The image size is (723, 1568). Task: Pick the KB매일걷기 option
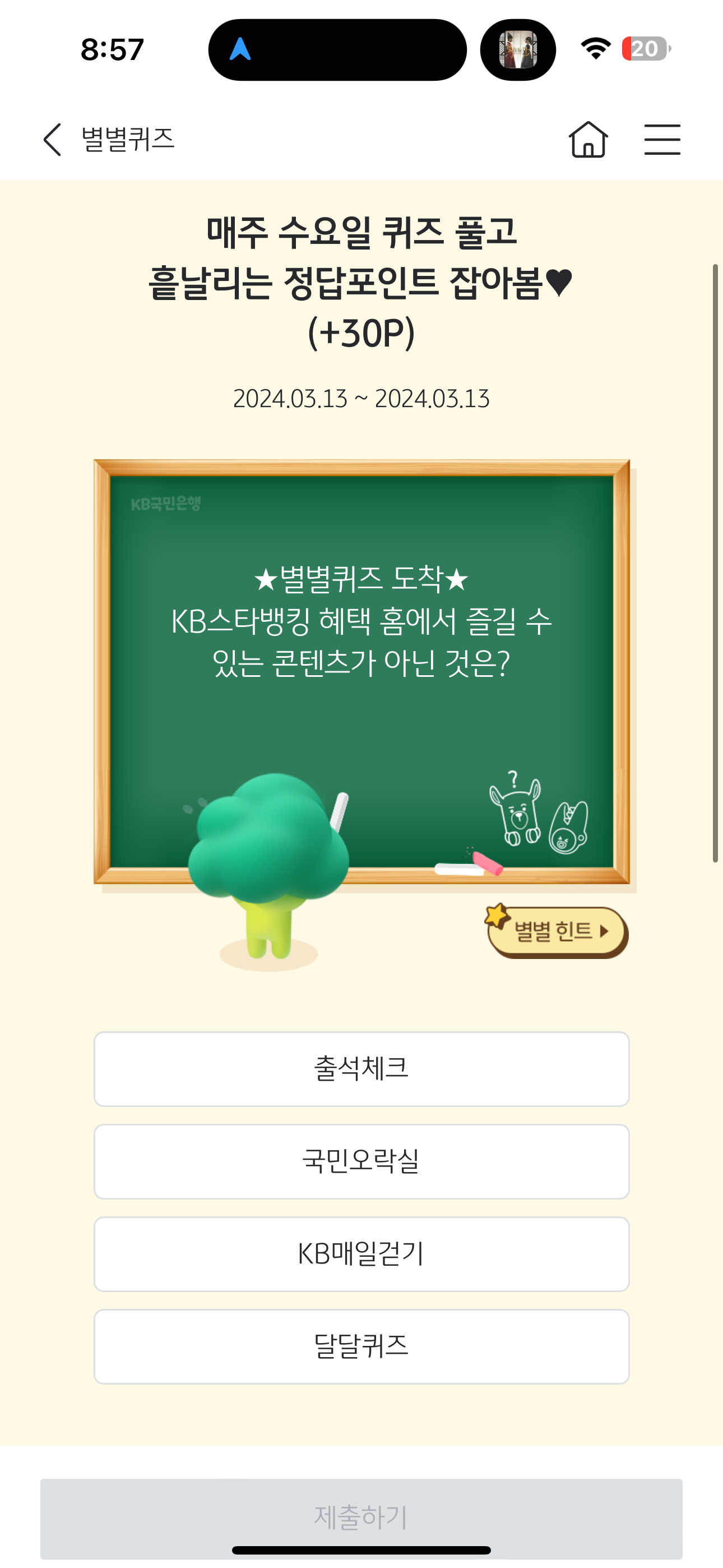(361, 1254)
